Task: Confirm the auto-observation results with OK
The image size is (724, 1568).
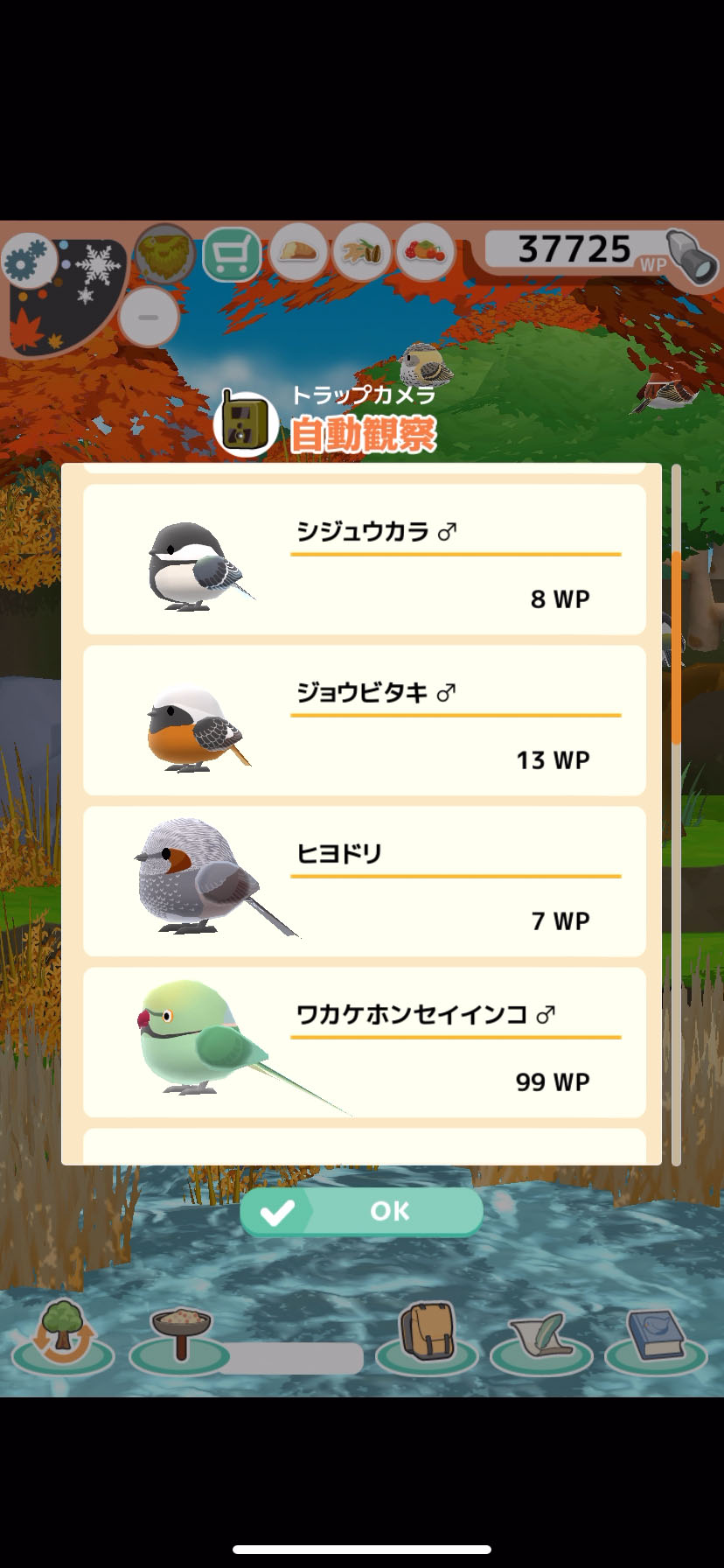Action: (361, 1211)
